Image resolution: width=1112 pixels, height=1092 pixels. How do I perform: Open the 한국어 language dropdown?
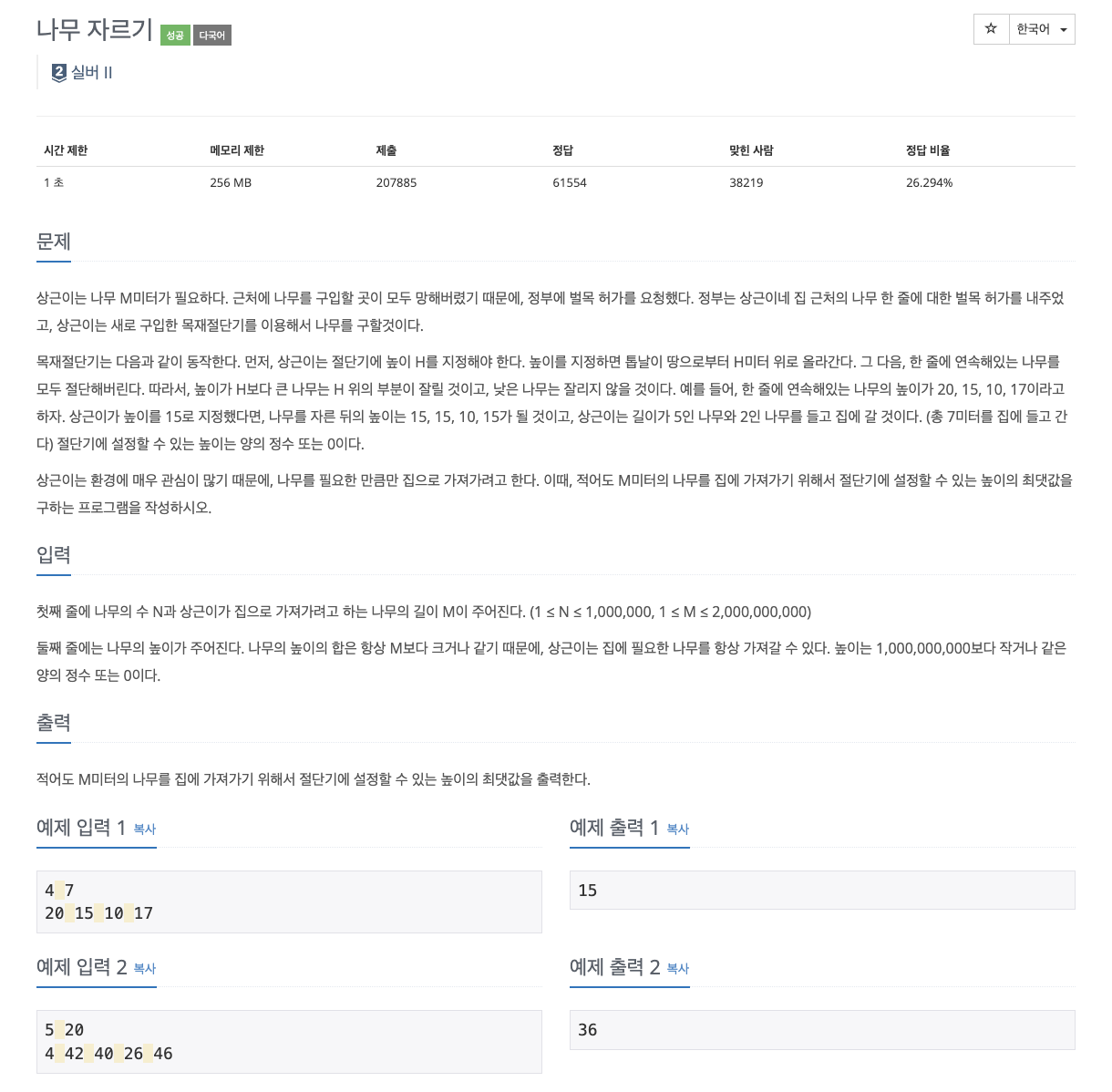click(1042, 29)
